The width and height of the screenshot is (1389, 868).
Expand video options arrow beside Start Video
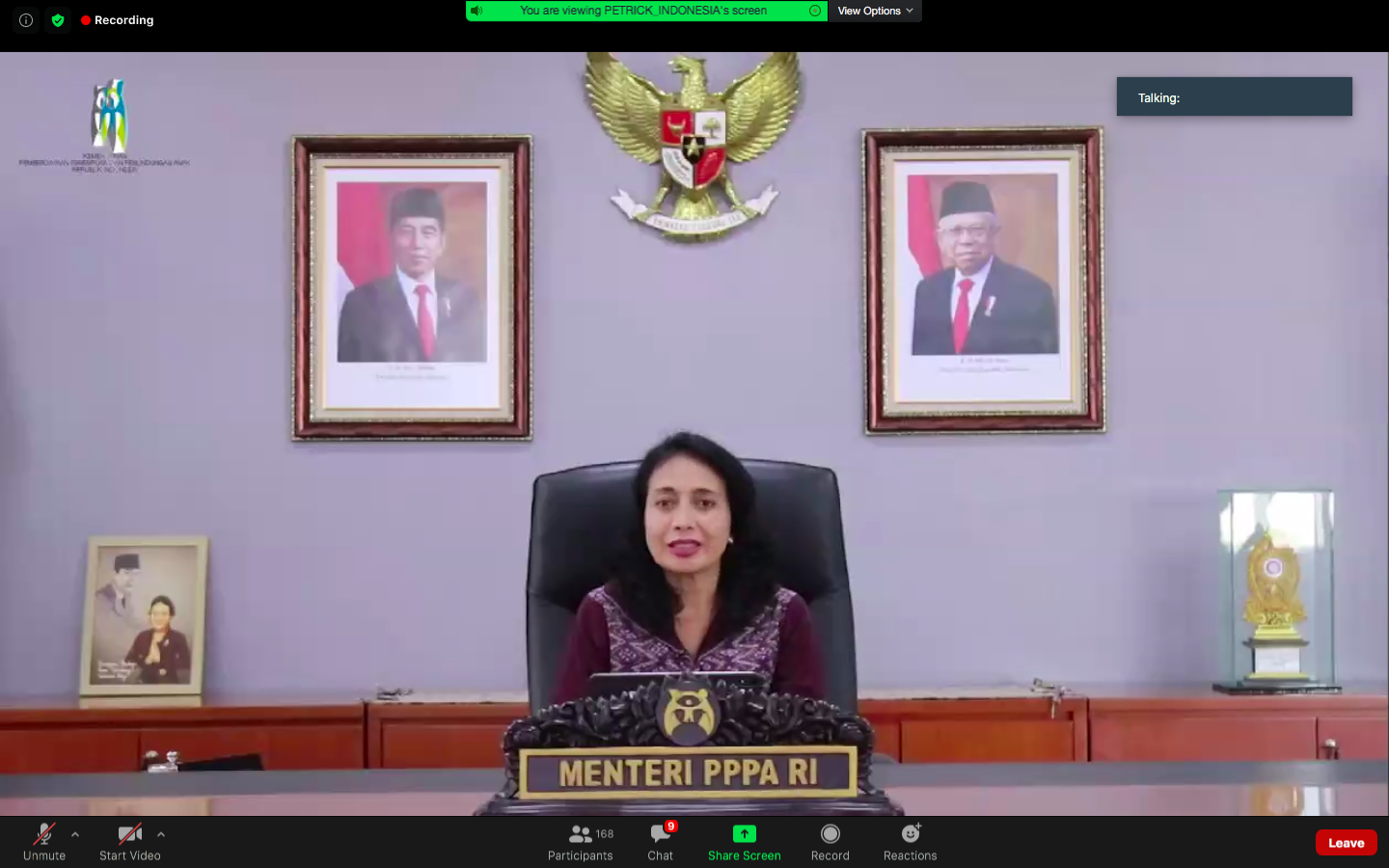pos(161,834)
